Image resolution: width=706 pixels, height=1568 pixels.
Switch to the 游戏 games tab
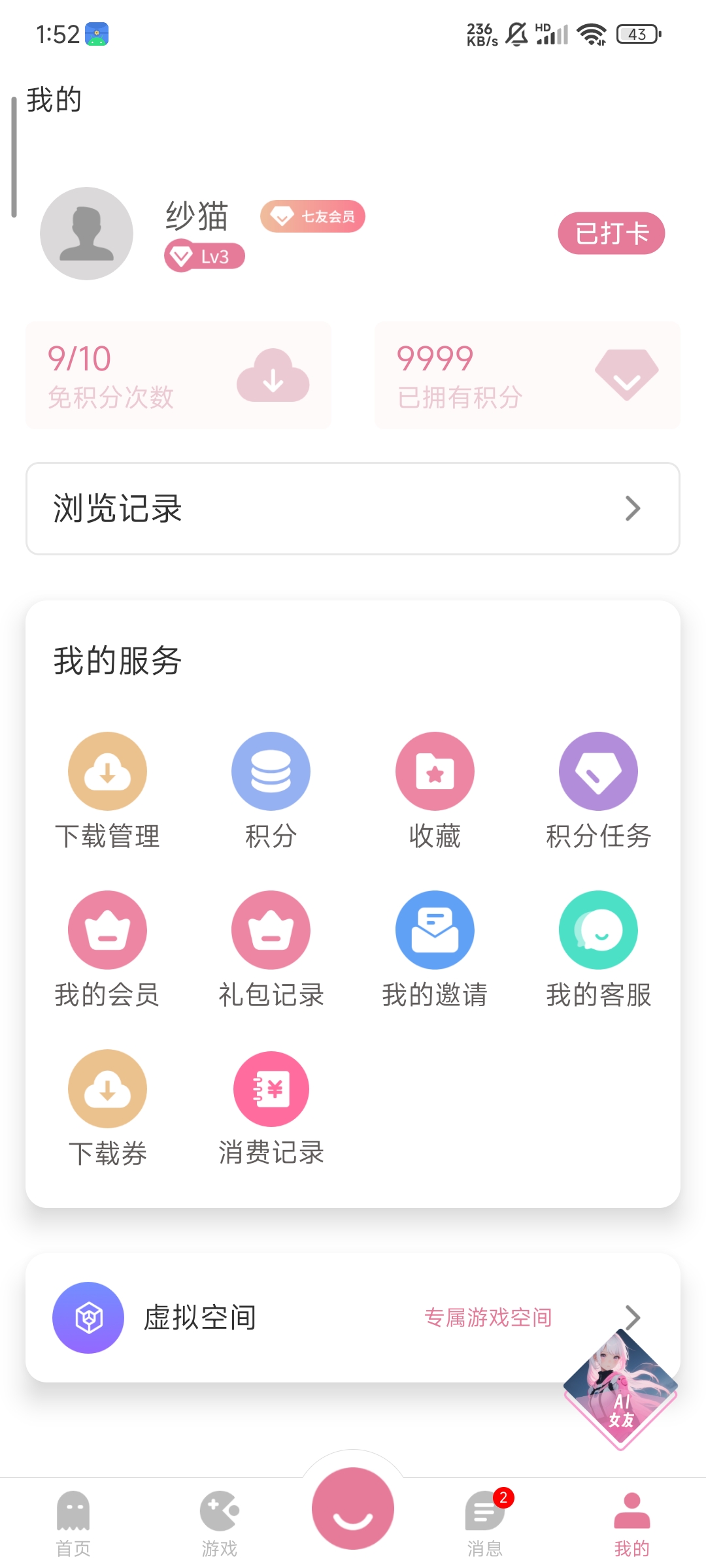pos(219,1522)
